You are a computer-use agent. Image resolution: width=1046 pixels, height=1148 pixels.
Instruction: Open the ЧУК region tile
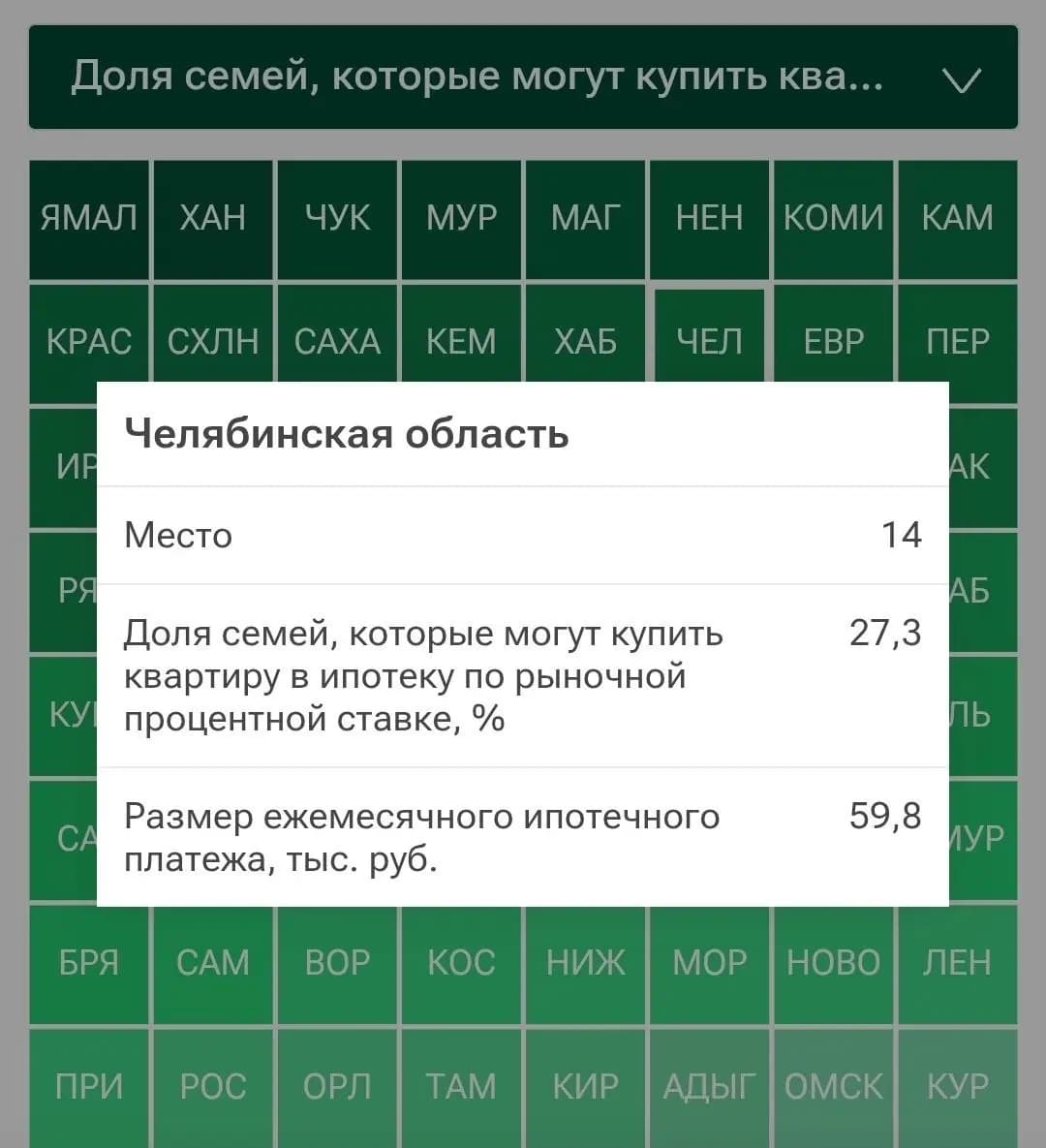[x=337, y=220]
